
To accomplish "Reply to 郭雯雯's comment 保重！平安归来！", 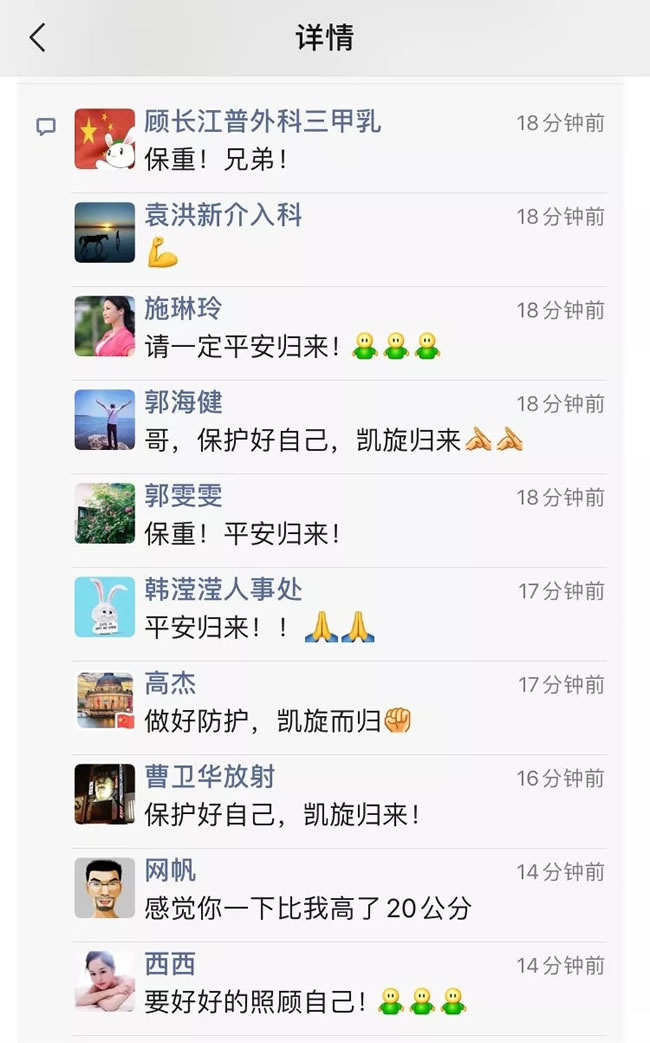I will pos(243,534).
